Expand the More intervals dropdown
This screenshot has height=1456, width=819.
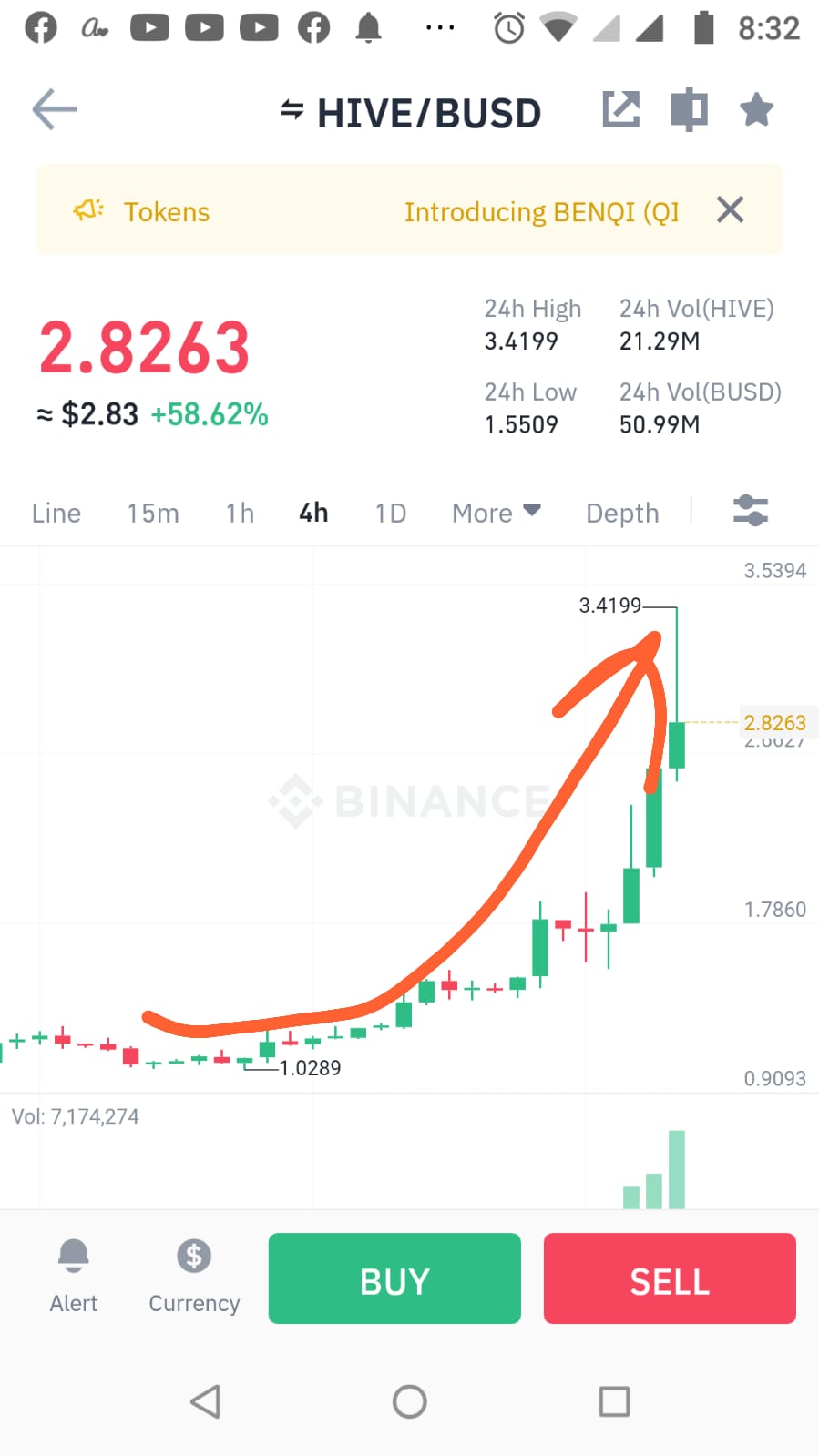(497, 514)
